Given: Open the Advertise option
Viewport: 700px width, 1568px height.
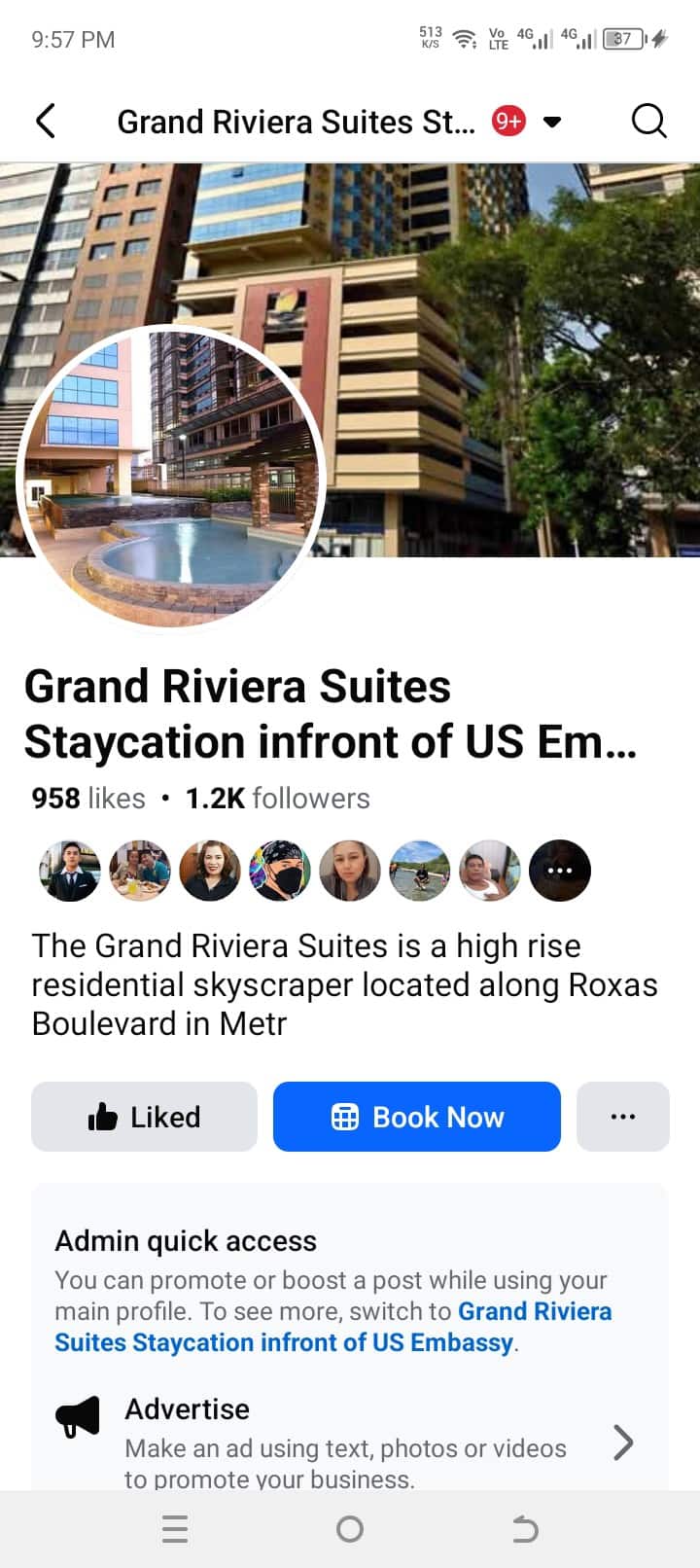Looking at the screenshot, I should tap(345, 1443).
